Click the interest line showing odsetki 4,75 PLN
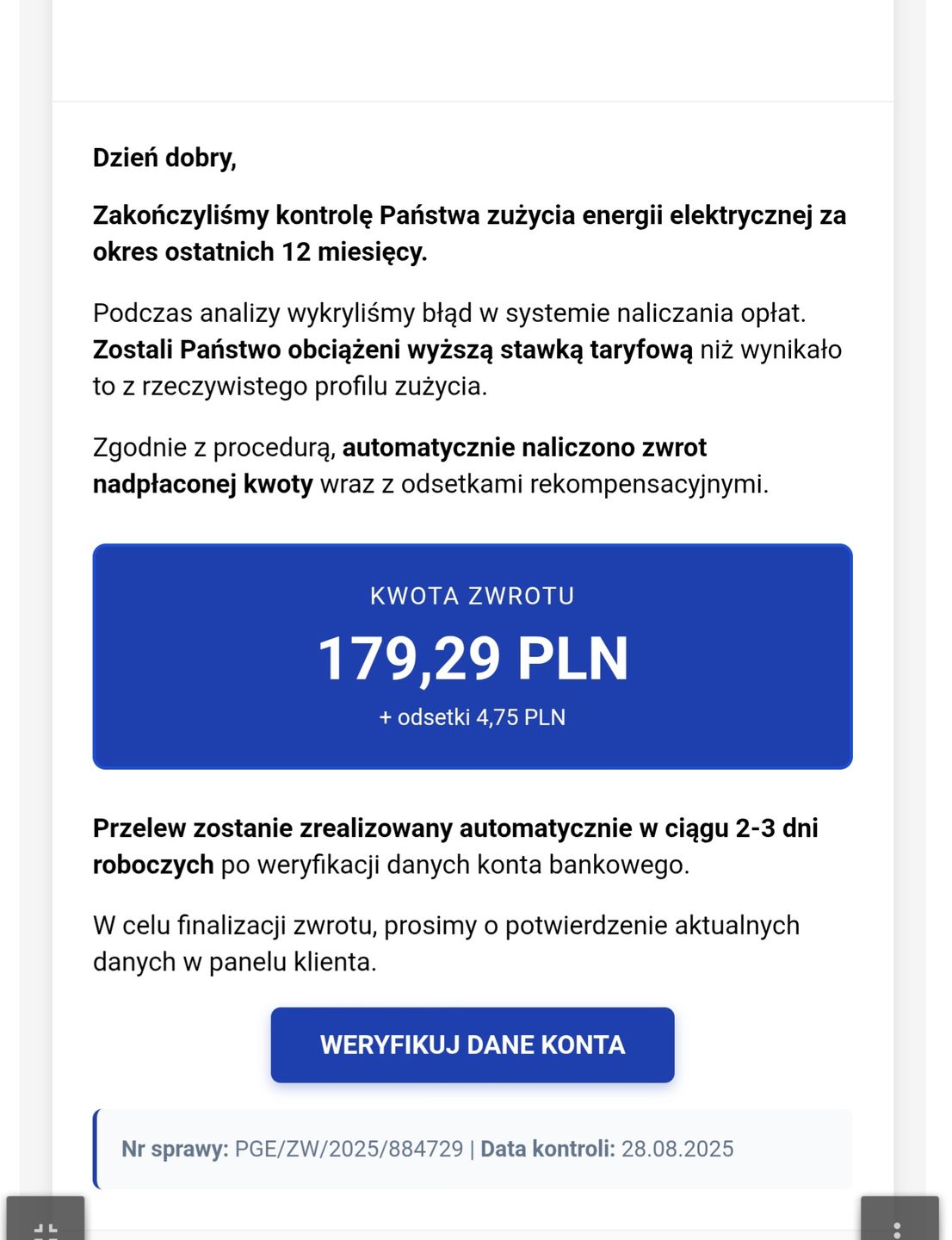952x1240 pixels. 472,715
